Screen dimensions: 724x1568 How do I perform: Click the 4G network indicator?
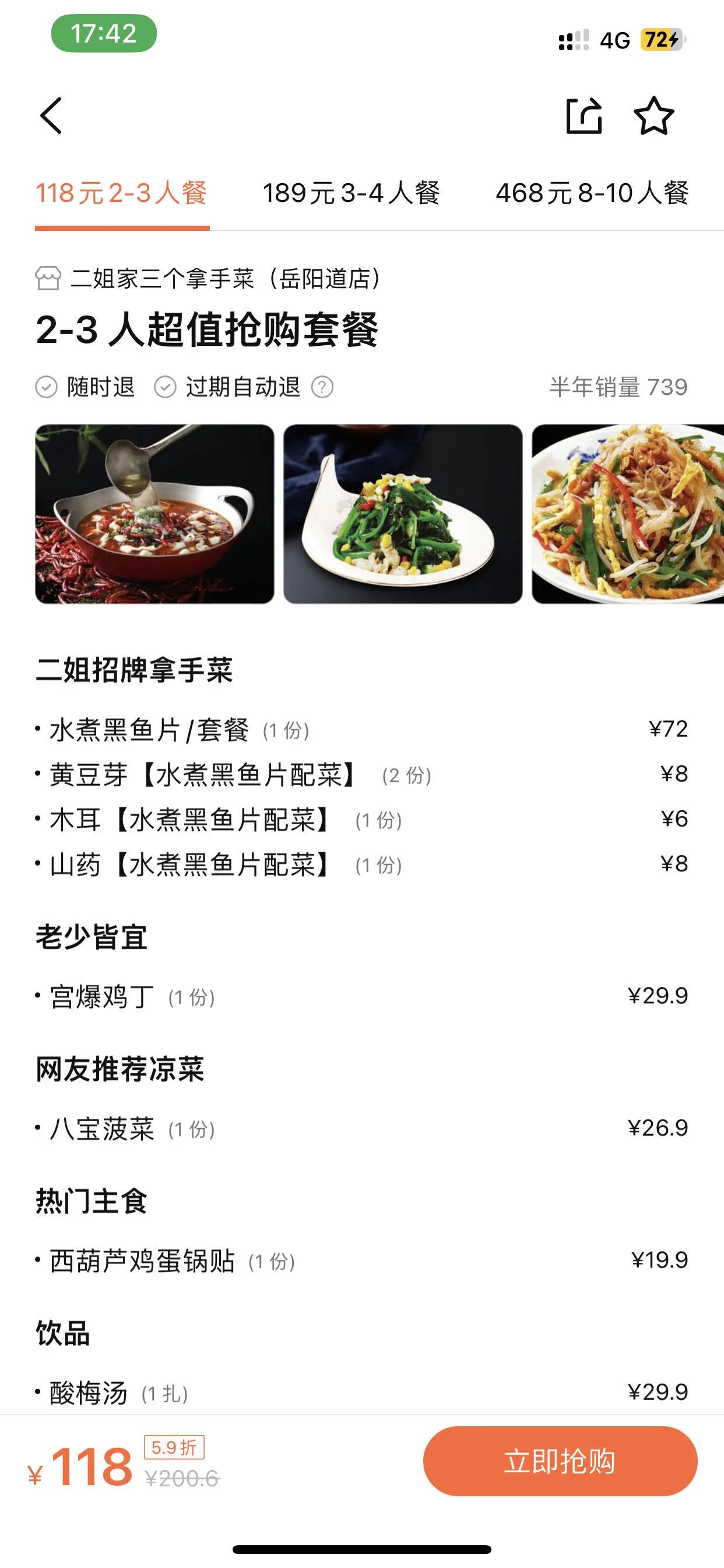pyautogui.click(x=614, y=39)
